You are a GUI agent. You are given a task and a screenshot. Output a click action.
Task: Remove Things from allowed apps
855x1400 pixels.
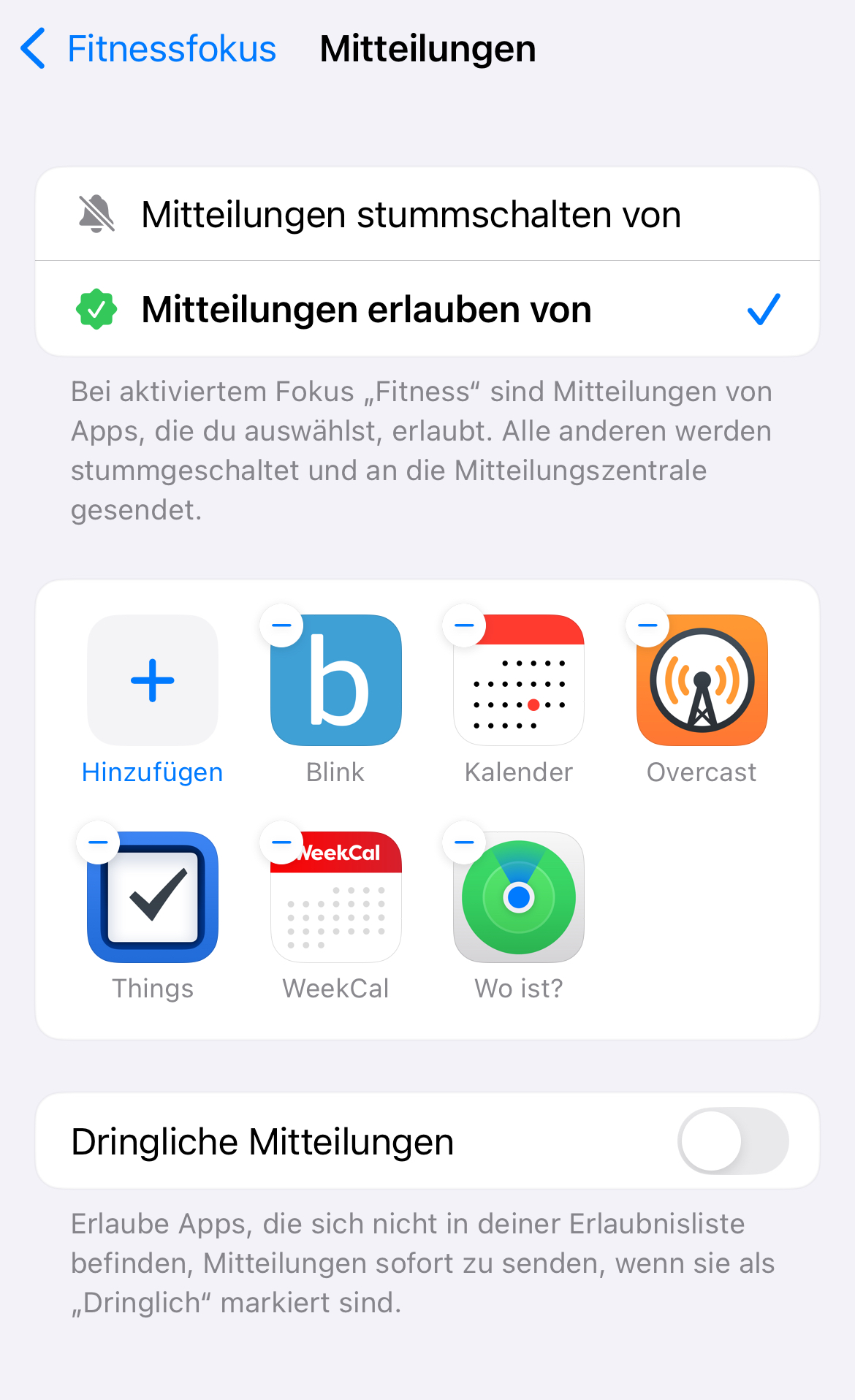tap(99, 842)
